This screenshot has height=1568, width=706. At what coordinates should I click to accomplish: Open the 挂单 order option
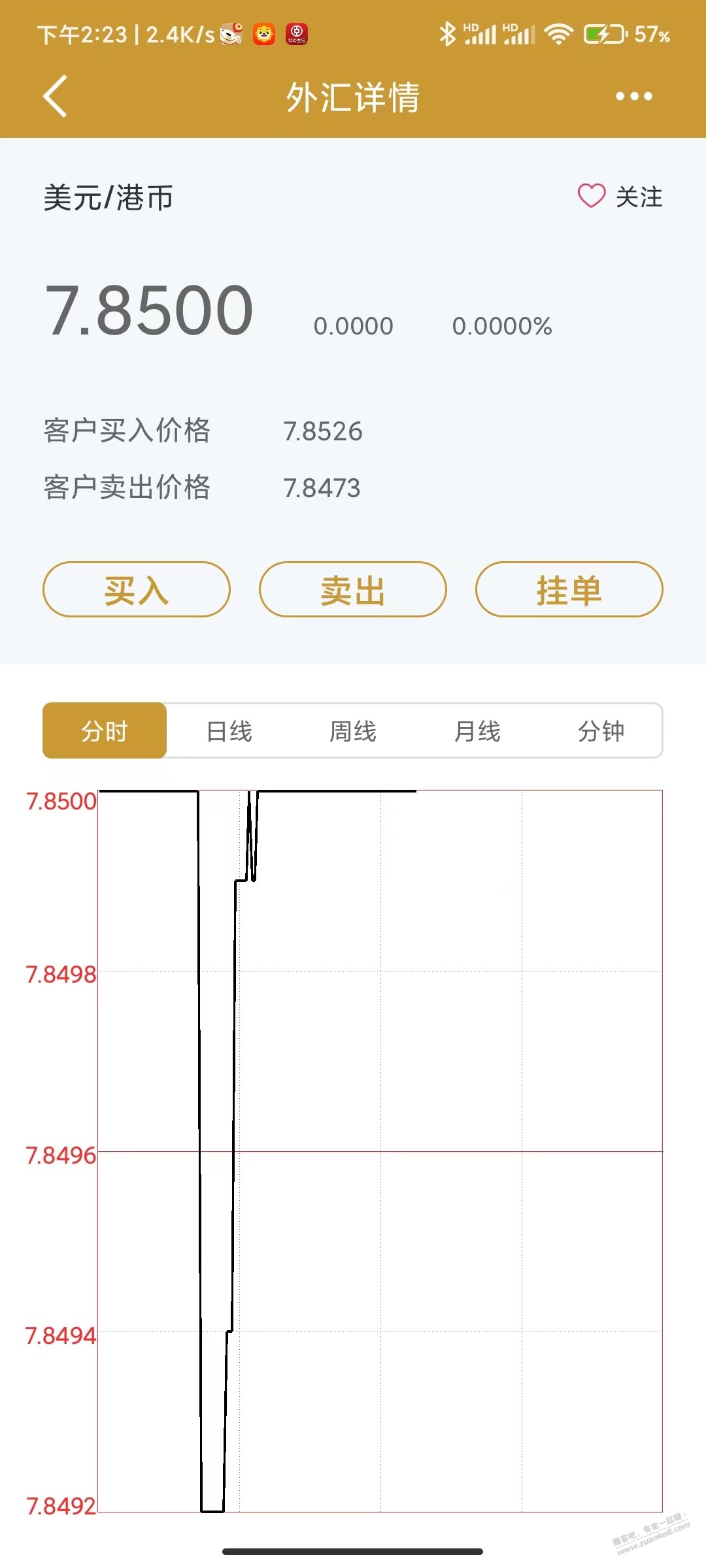pos(569,589)
